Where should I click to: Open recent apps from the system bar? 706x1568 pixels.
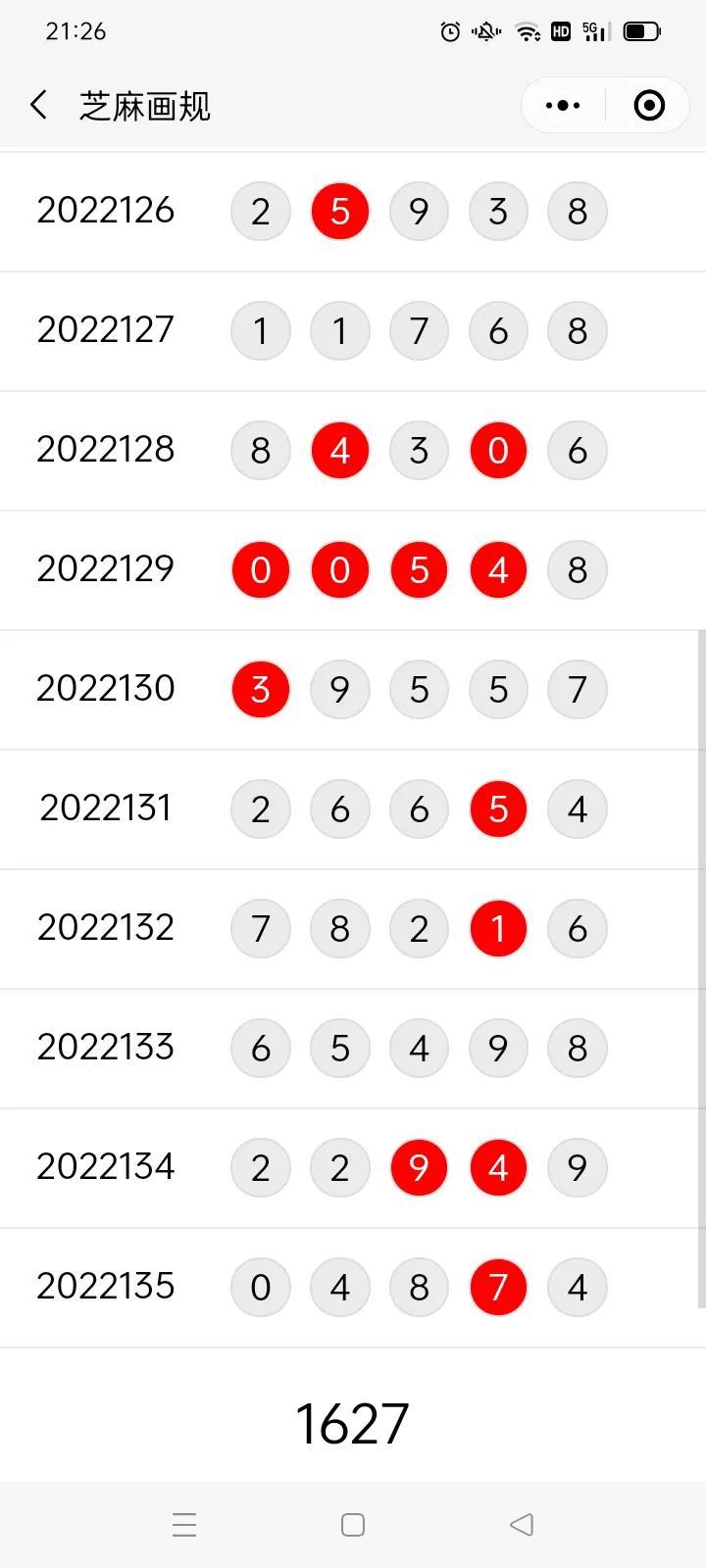[x=184, y=1525]
